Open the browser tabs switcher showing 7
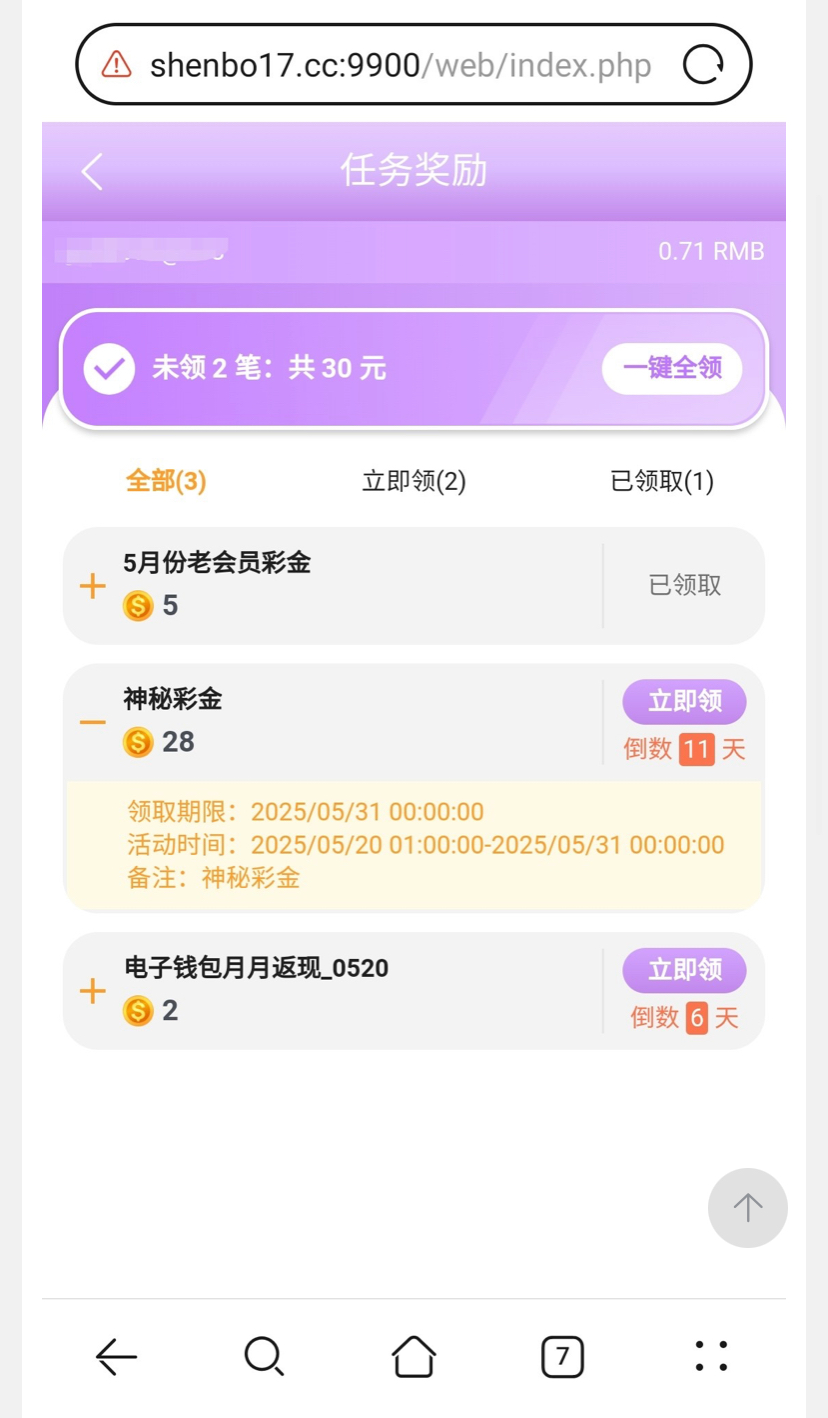 562,1357
